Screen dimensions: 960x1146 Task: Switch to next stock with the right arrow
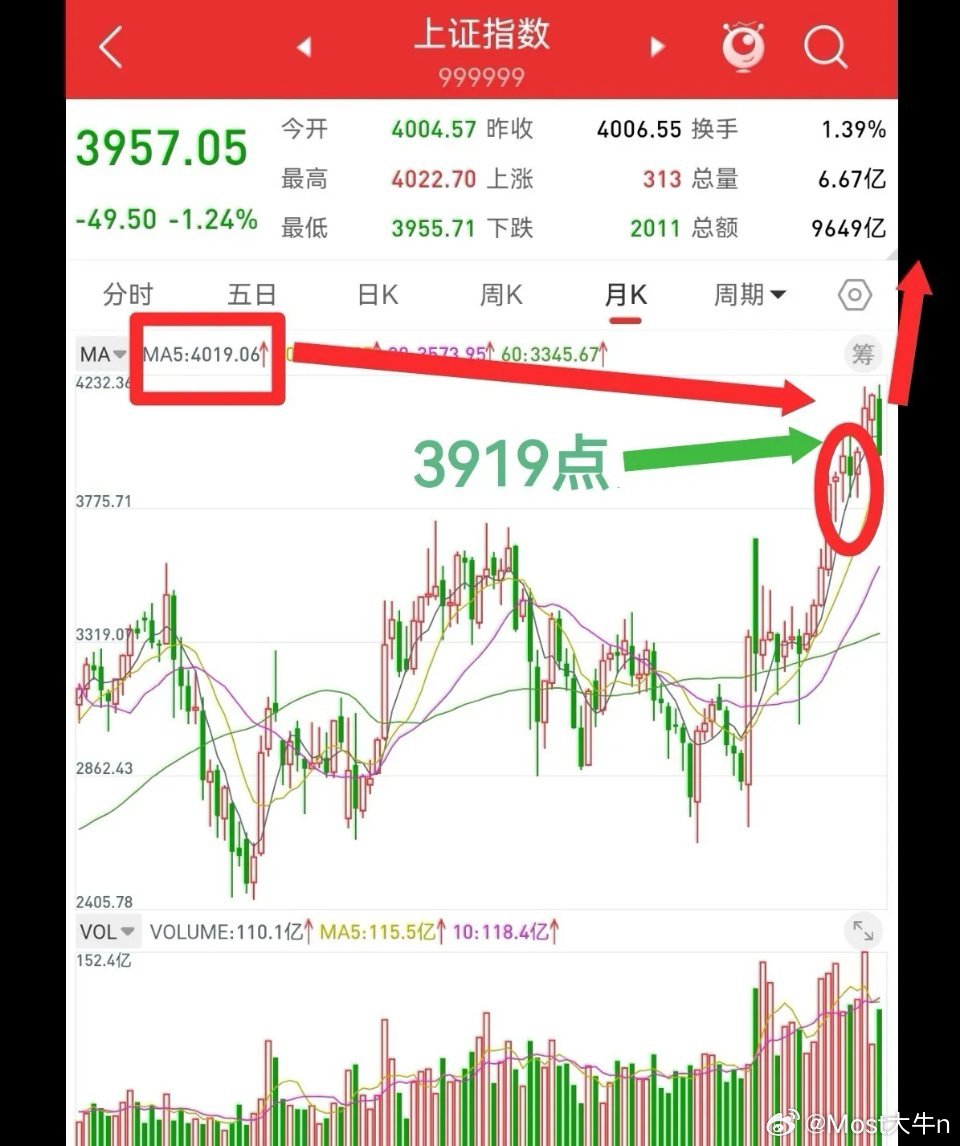657,47
